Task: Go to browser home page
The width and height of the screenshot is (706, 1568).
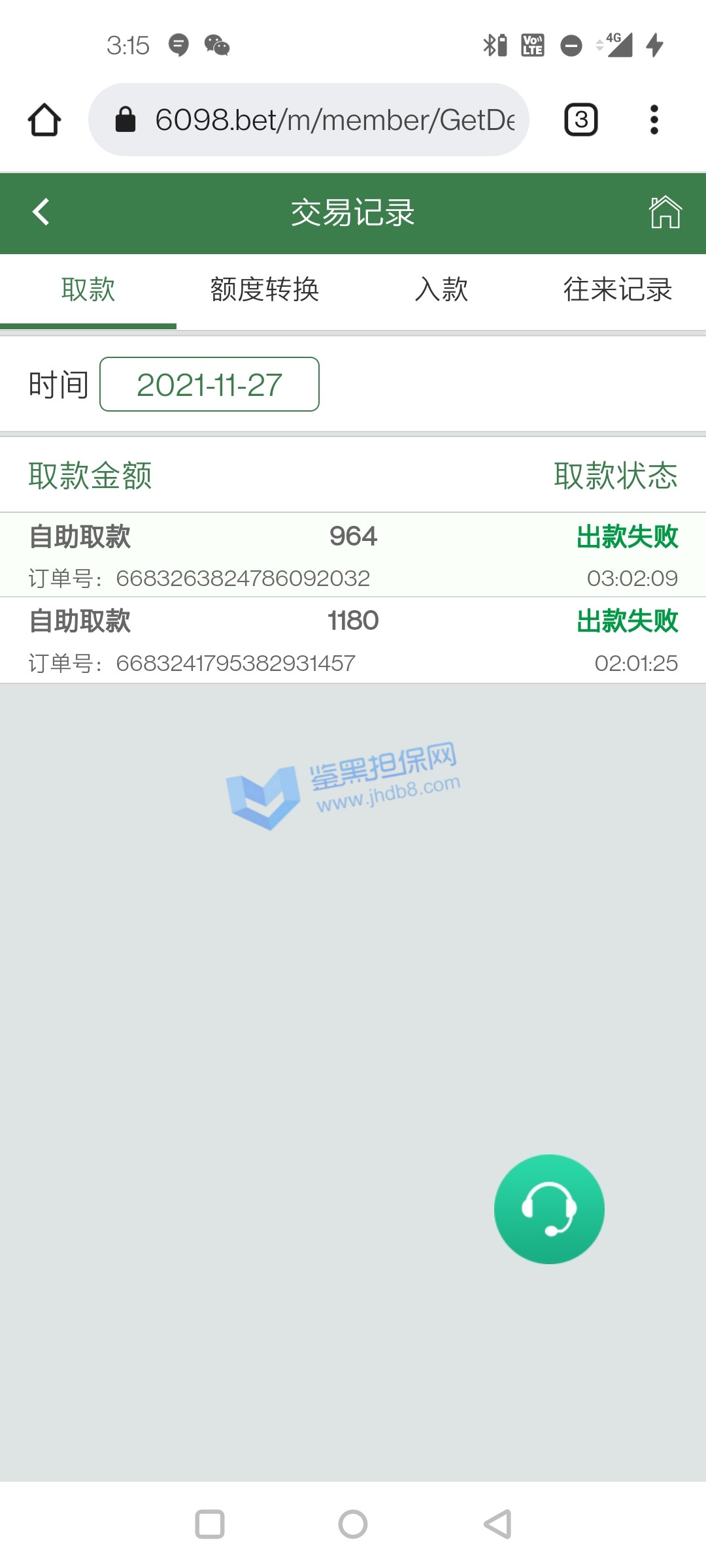Action: (x=44, y=120)
